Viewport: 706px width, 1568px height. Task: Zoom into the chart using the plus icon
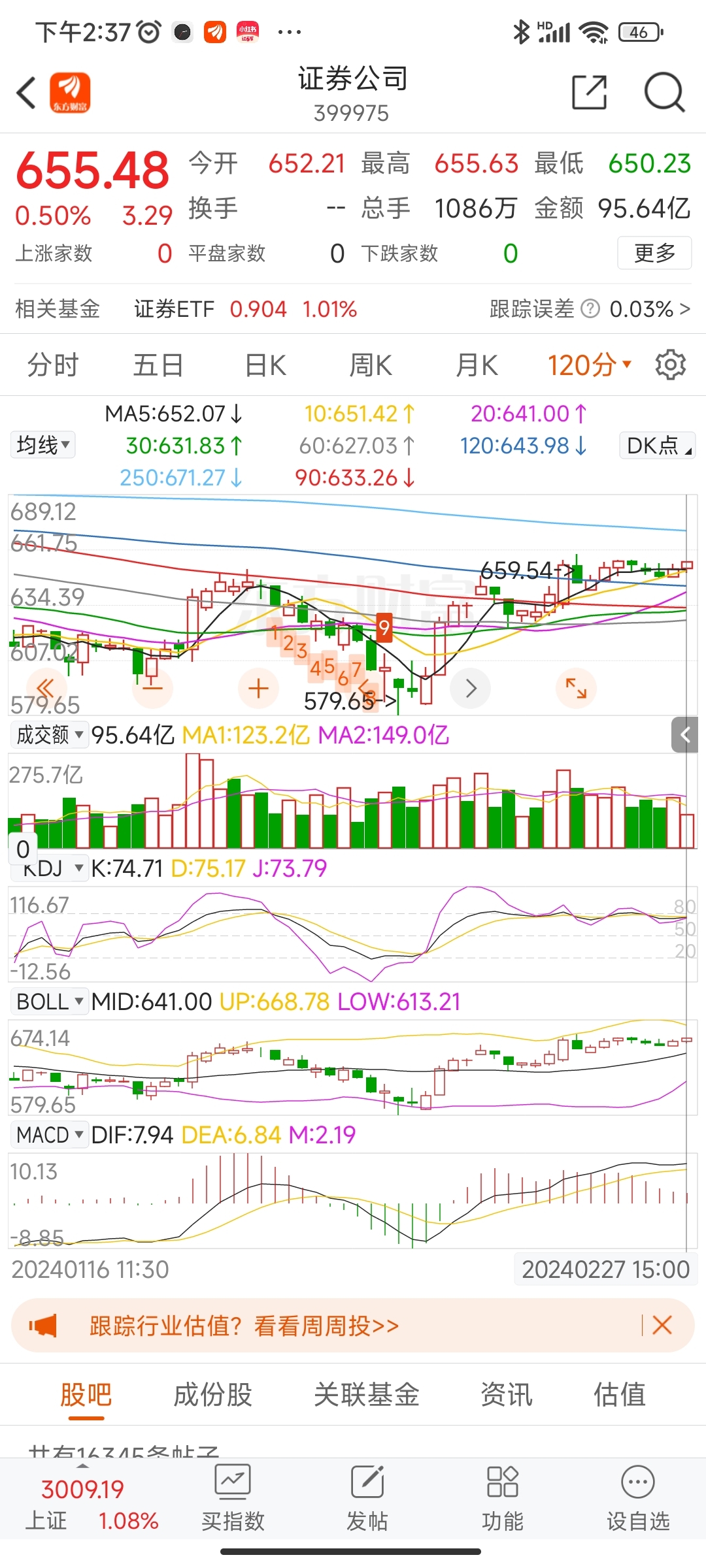(x=258, y=687)
